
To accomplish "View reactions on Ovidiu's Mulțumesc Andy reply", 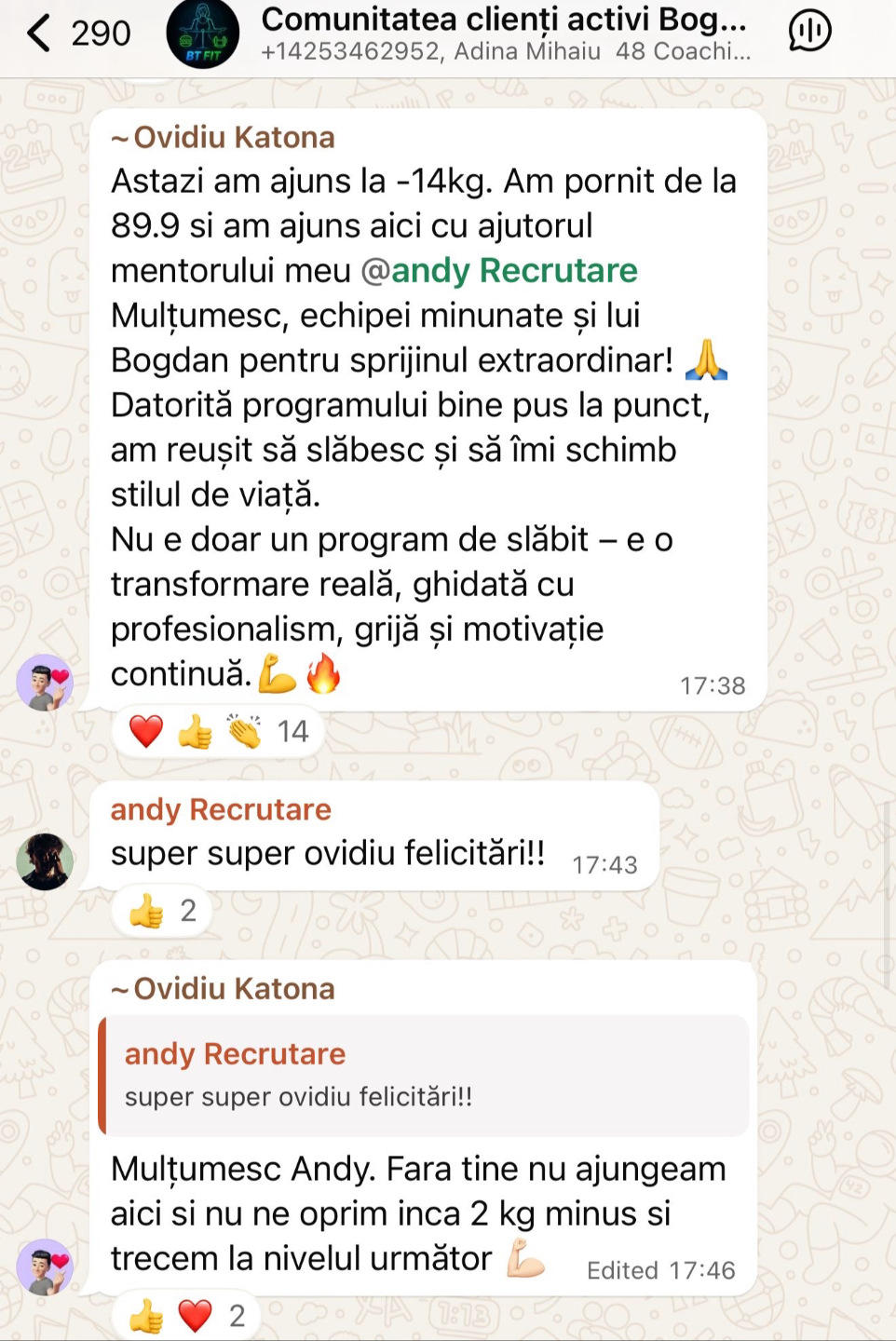I will pos(186,1316).
